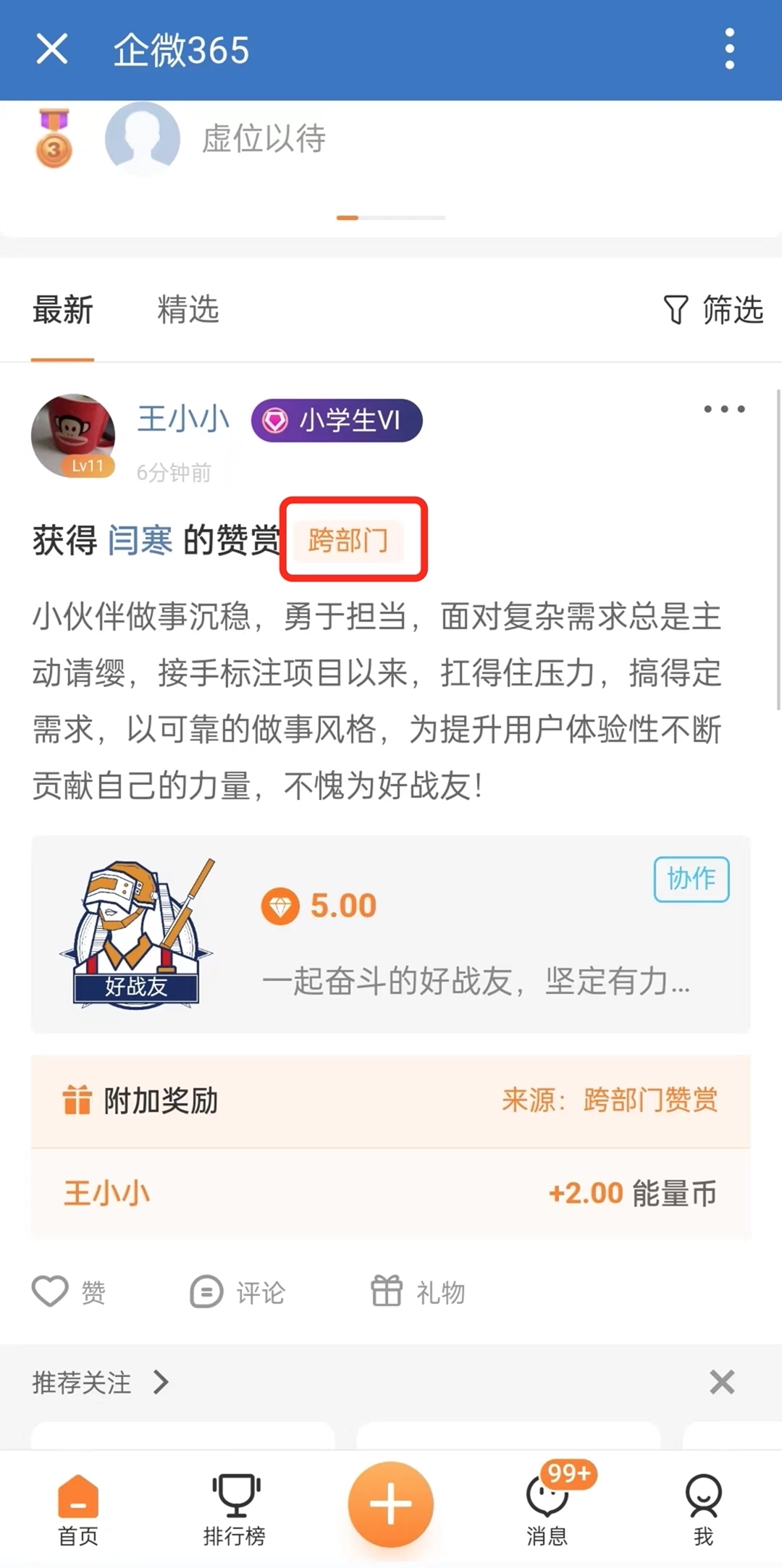Switch to the 最新 tab
782x1568 pixels.
(x=63, y=310)
